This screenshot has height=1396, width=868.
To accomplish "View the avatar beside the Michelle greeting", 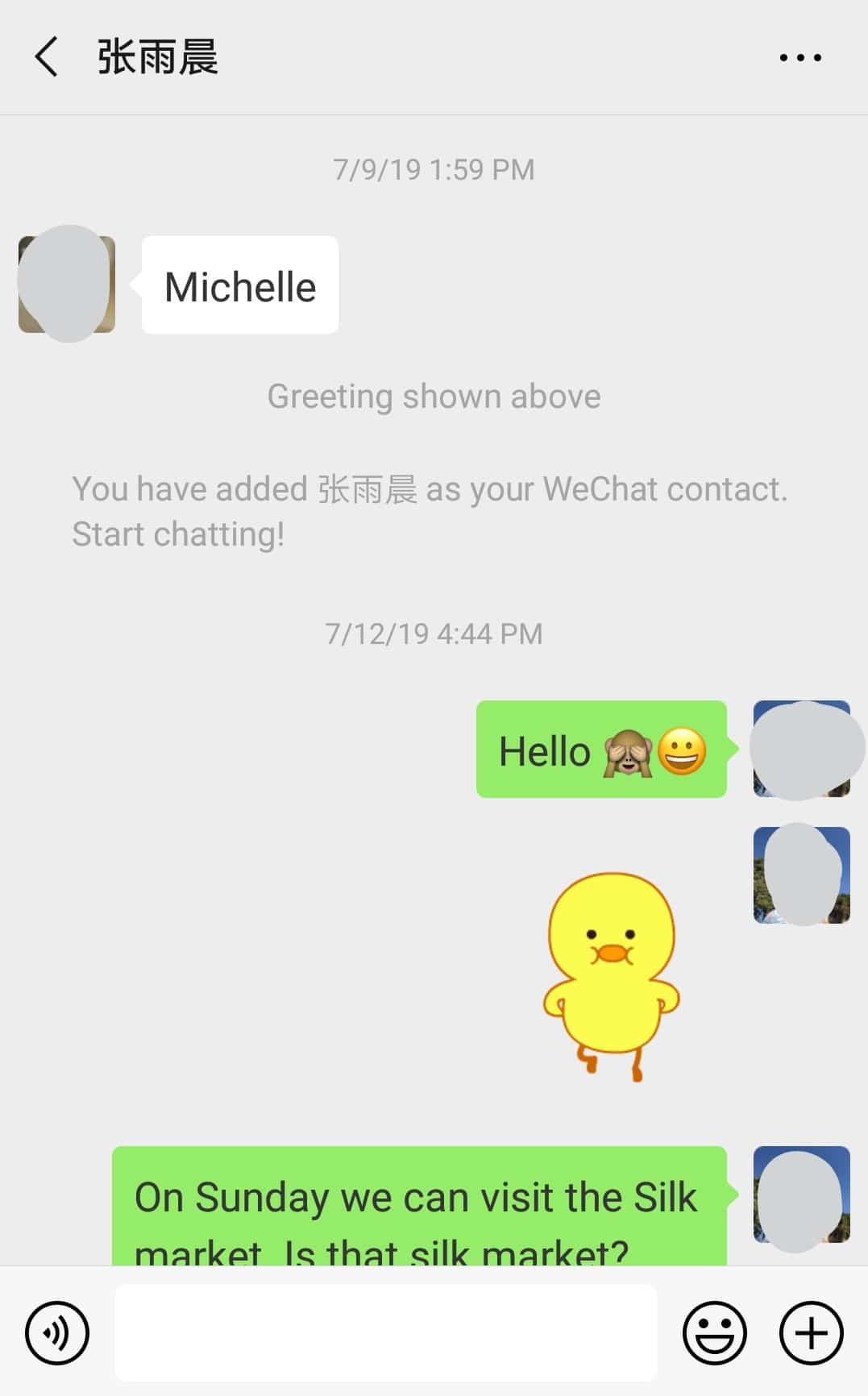I will tap(67, 284).
